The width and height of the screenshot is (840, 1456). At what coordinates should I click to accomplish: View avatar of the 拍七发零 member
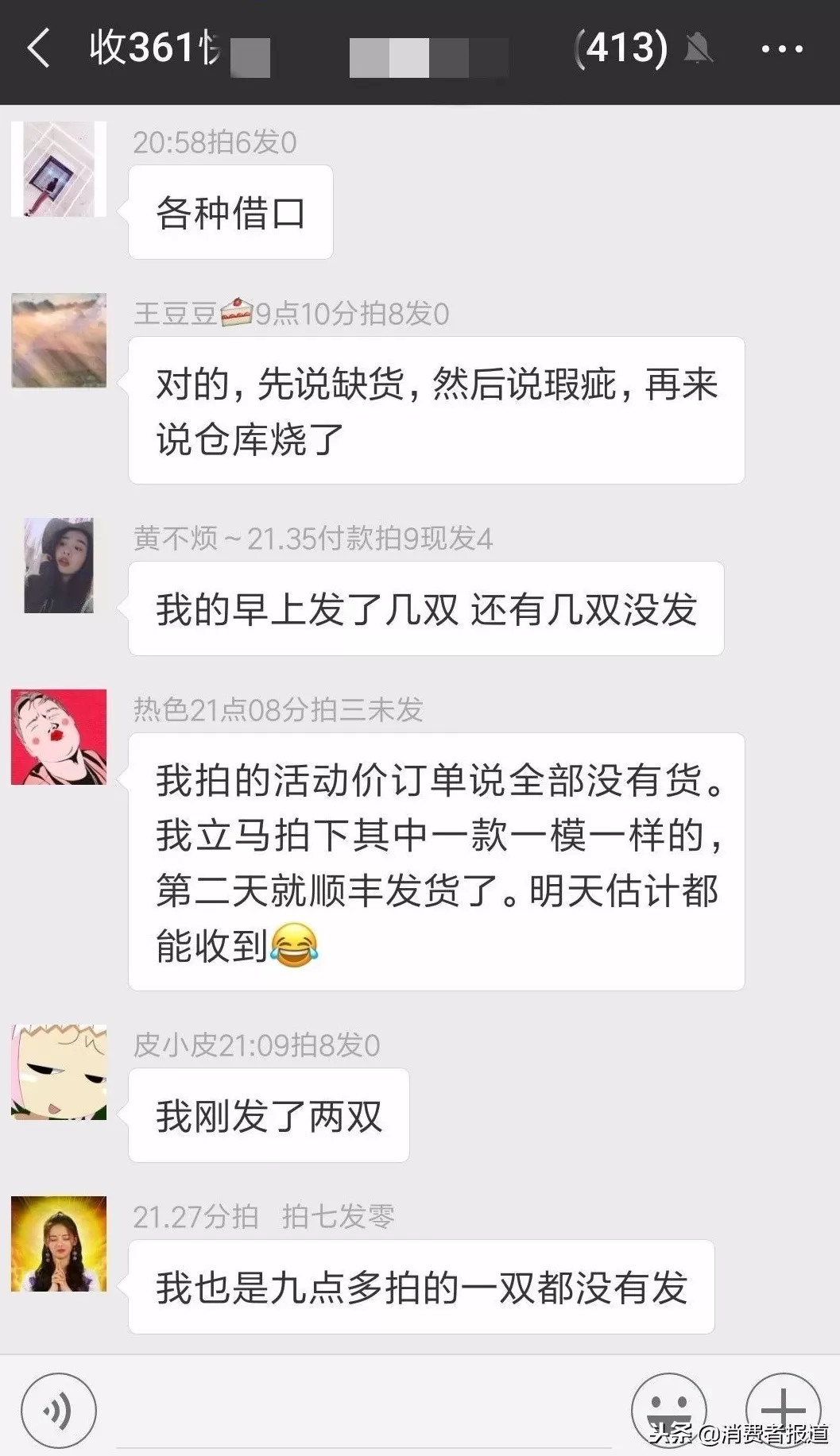[x=59, y=1244]
